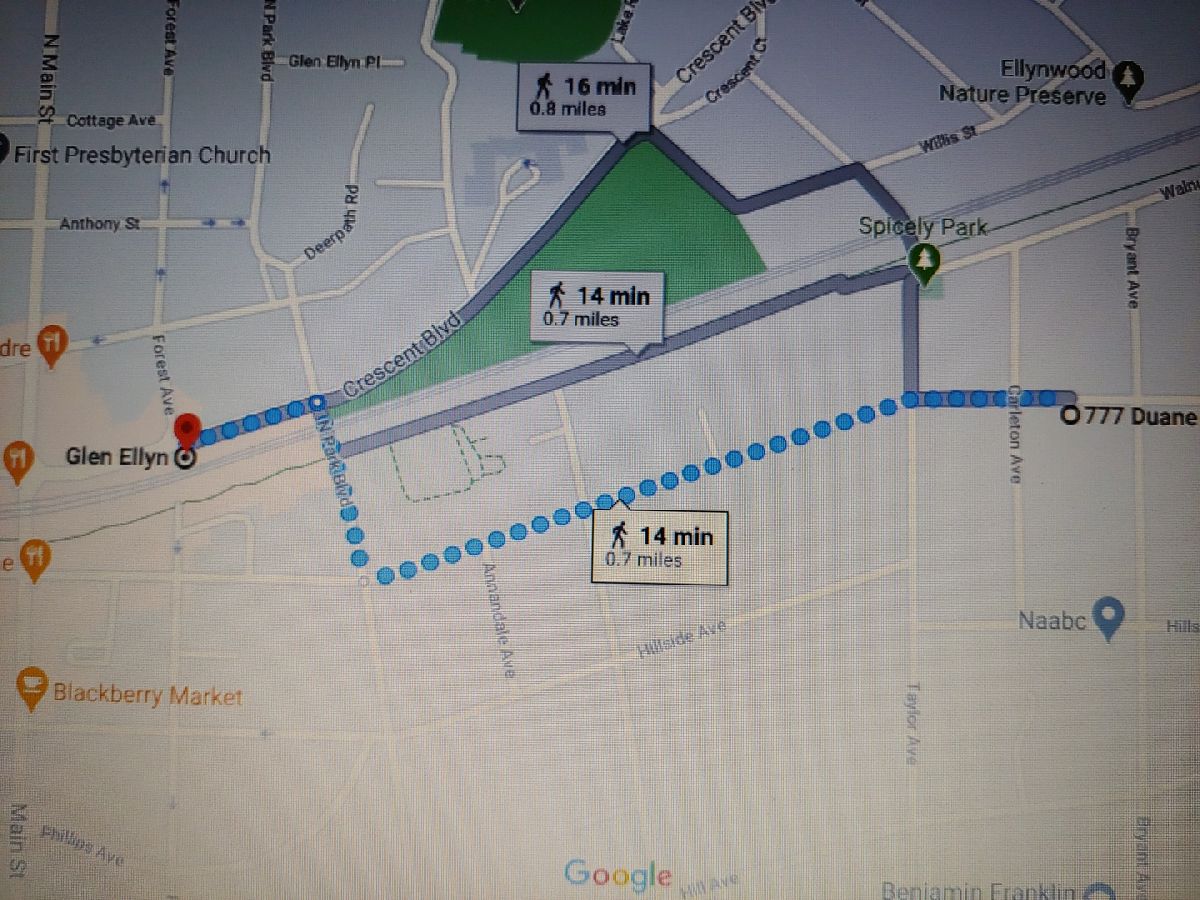Viewport: 1200px width, 900px height.
Task: Open the Ellynwood Nature Preserve pin
Action: point(1130,80)
